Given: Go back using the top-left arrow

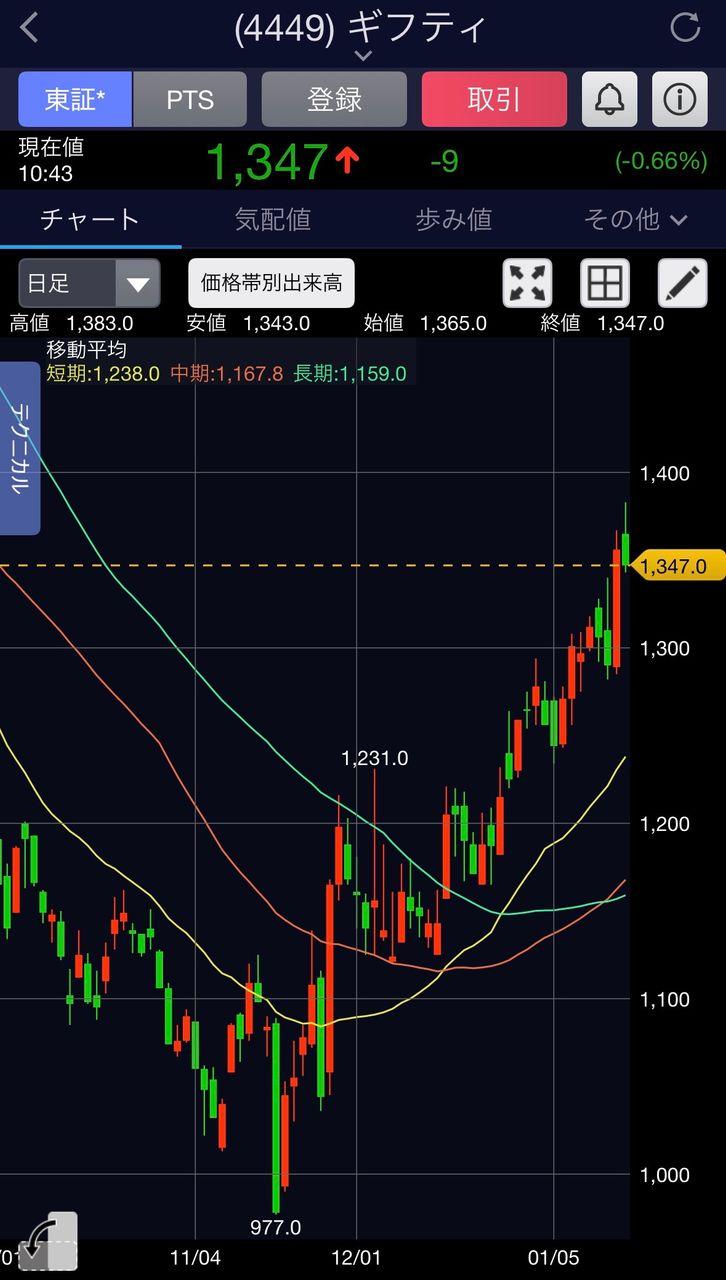Looking at the screenshot, I should pyautogui.click(x=30, y=28).
